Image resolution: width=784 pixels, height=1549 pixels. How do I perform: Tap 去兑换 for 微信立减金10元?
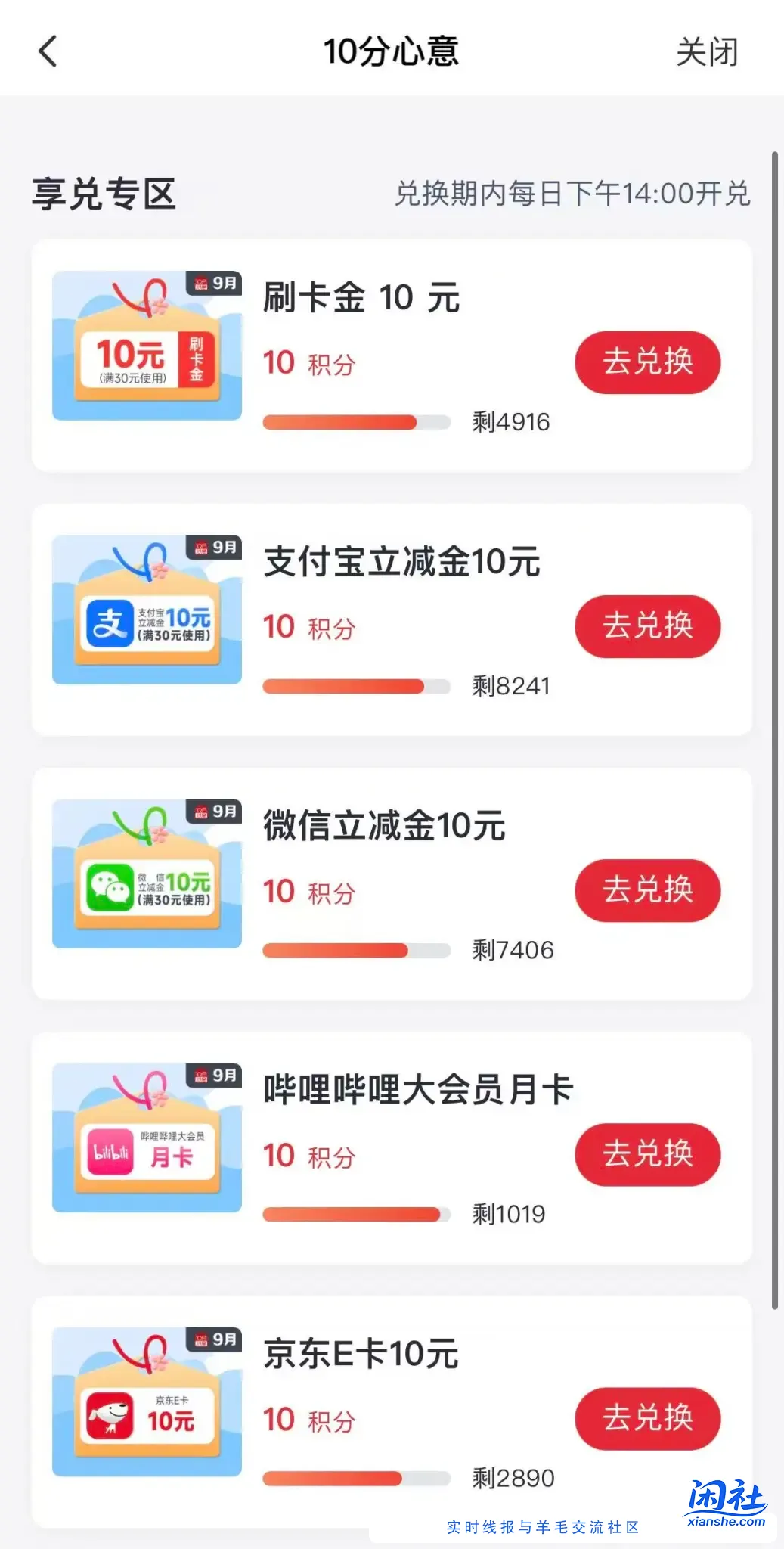click(x=647, y=890)
